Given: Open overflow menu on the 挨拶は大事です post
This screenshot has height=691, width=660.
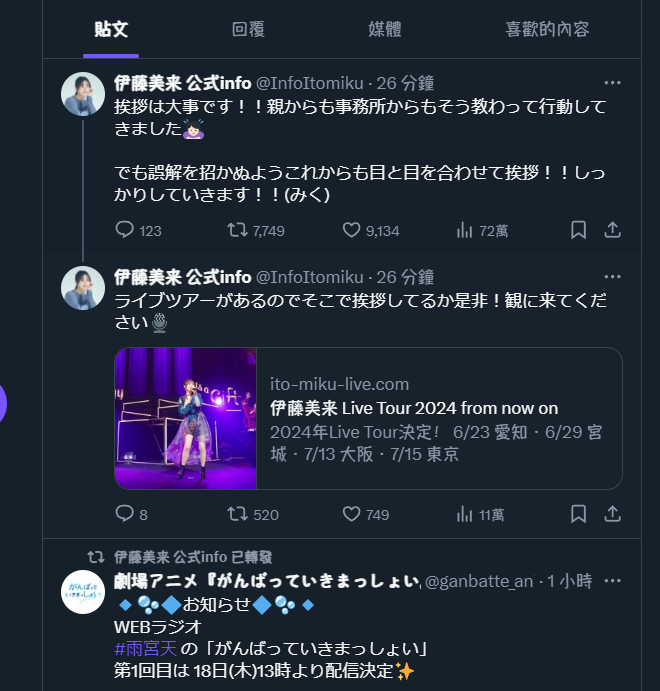Looking at the screenshot, I should [612, 82].
